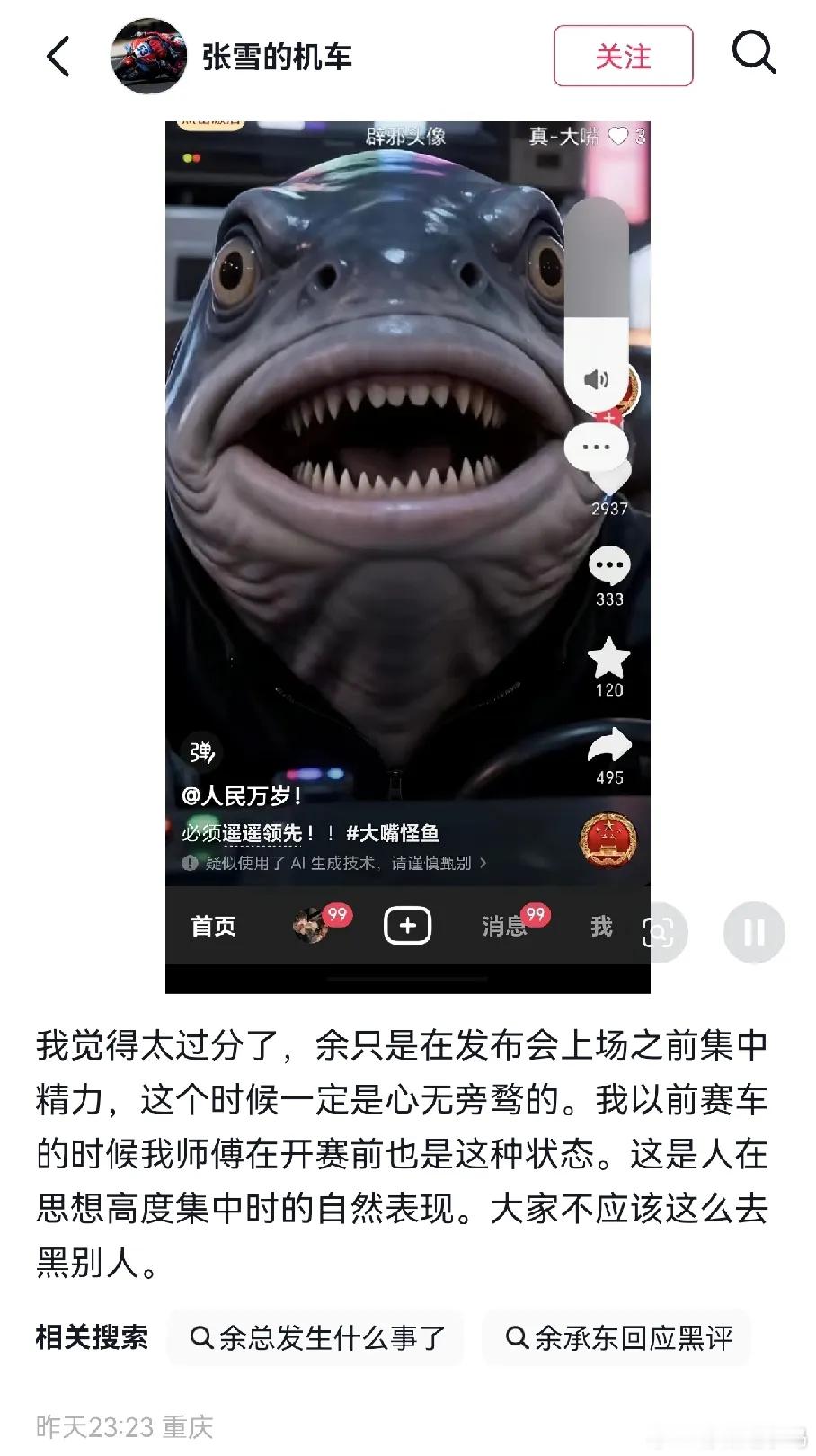816x1456 pixels.
Task: Open the create screen via the plus button
Action: [409, 925]
